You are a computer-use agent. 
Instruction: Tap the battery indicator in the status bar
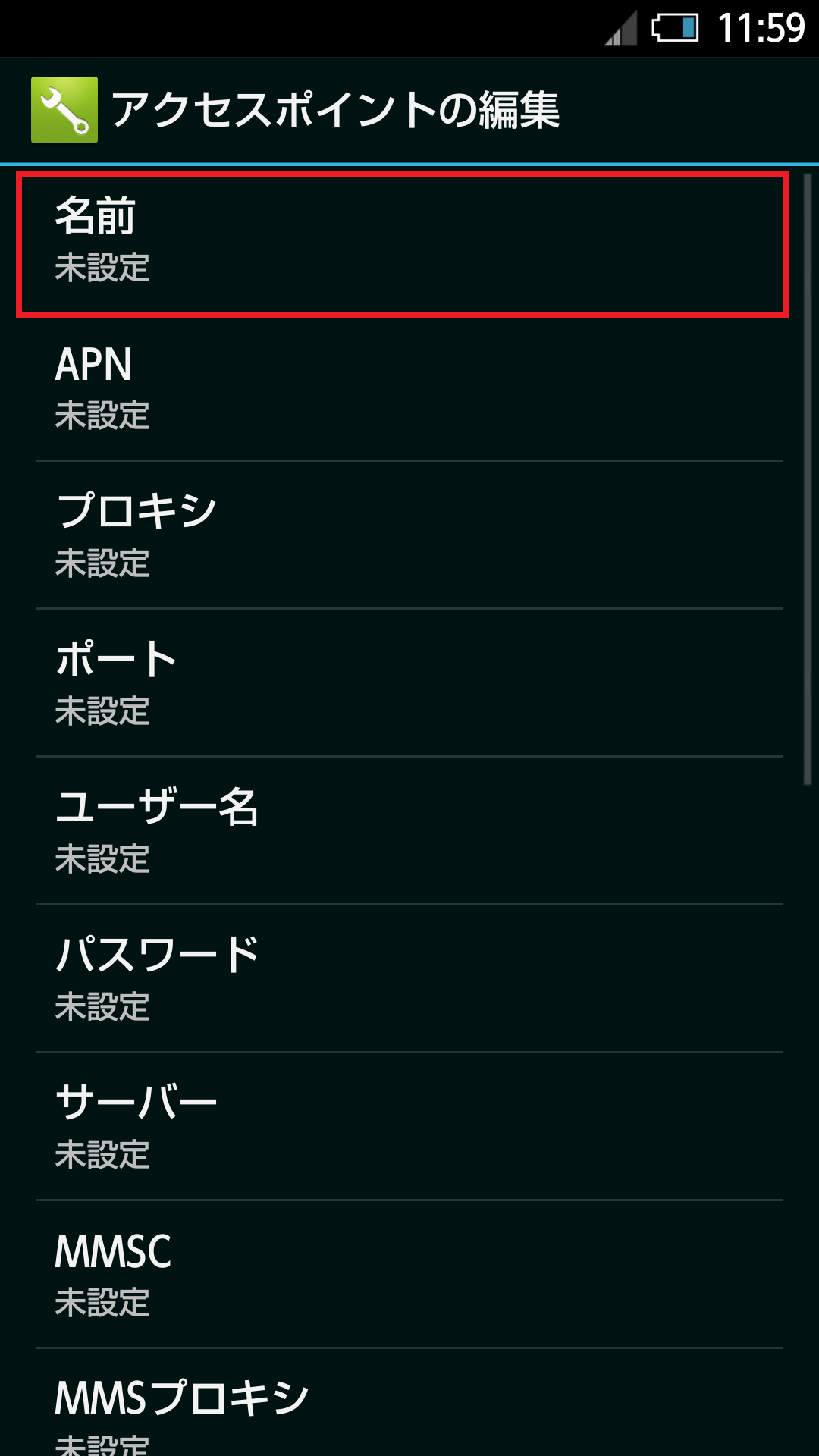coord(675,27)
